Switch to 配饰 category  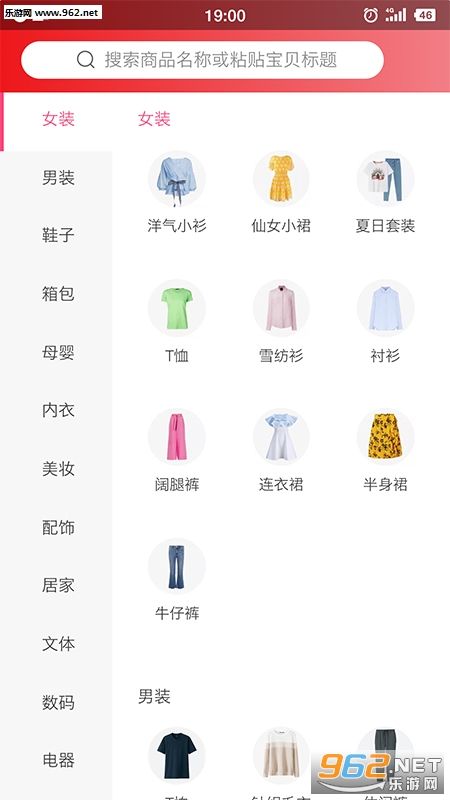58,527
